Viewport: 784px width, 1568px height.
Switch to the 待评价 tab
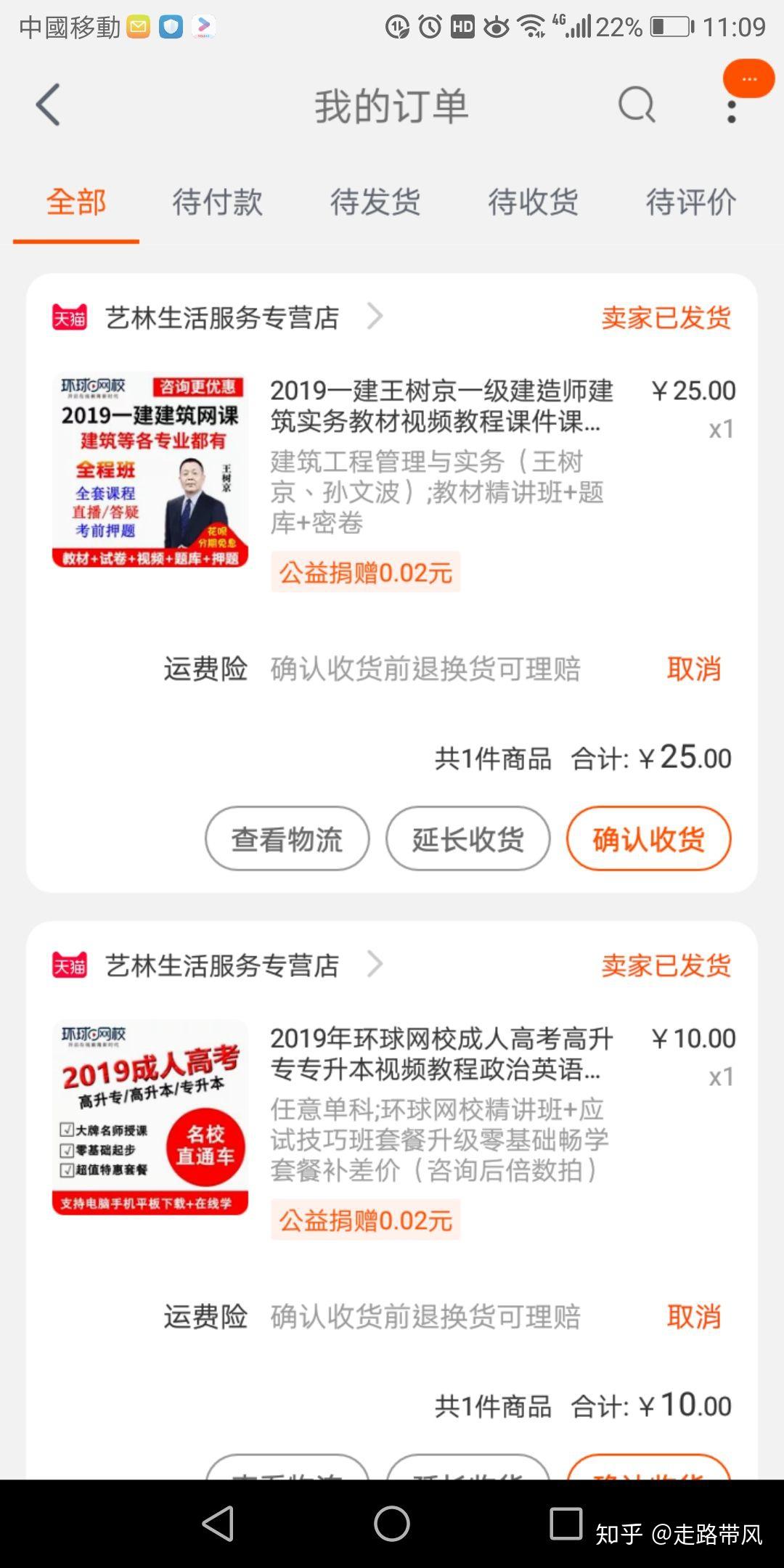point(691,202)
